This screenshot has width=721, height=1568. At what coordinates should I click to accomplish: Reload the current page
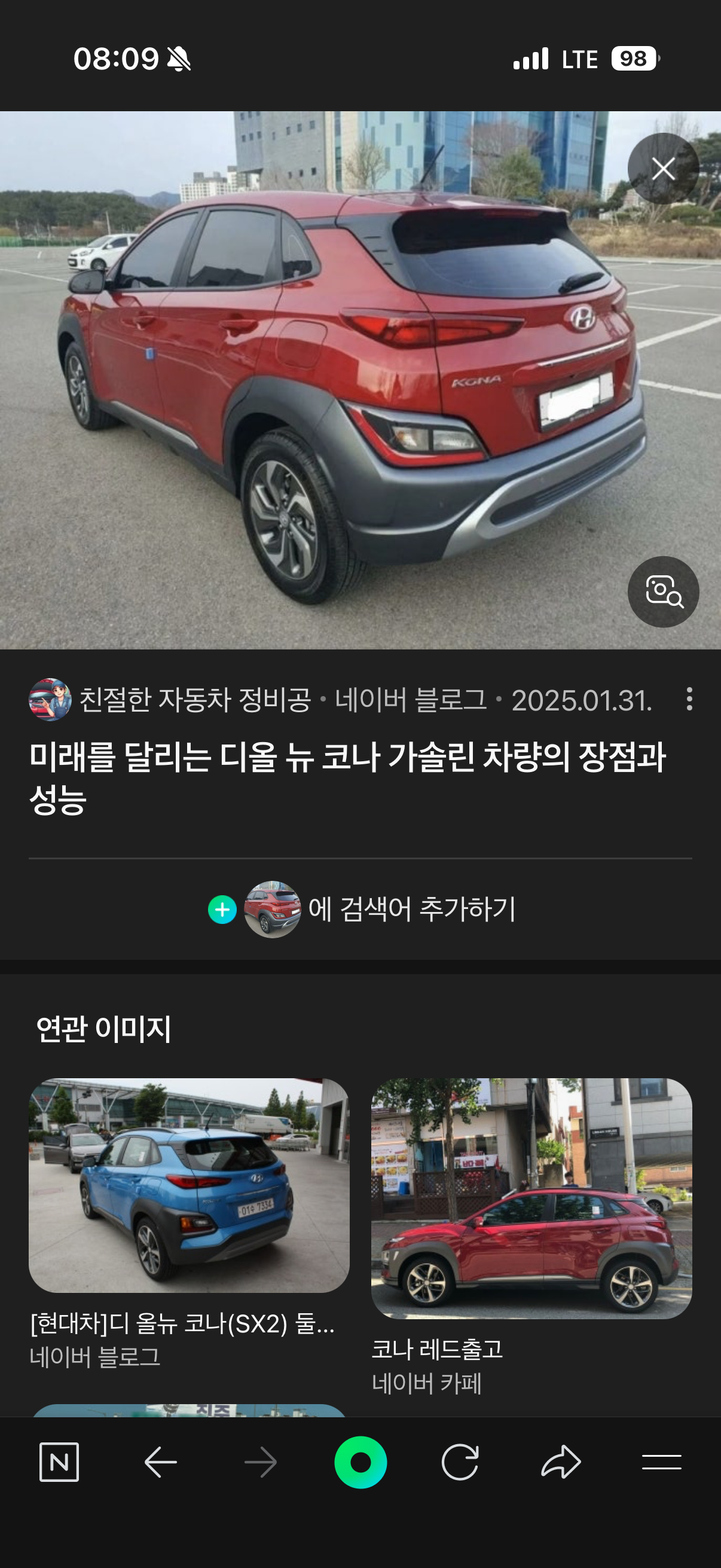460,1462
